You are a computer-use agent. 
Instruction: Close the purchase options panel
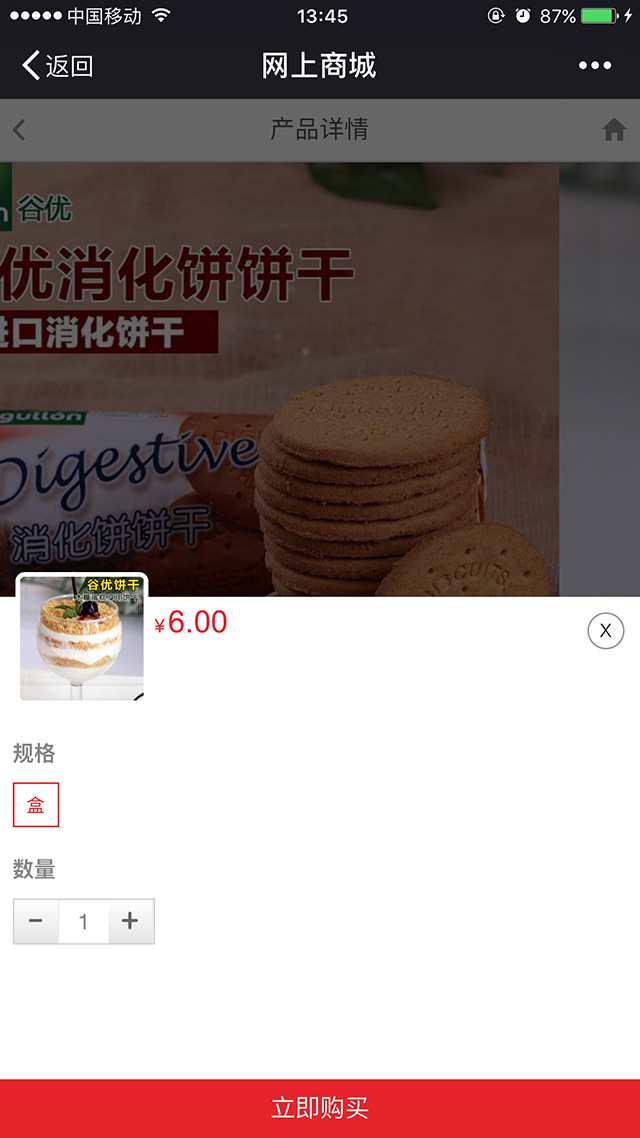coord(606,631)
